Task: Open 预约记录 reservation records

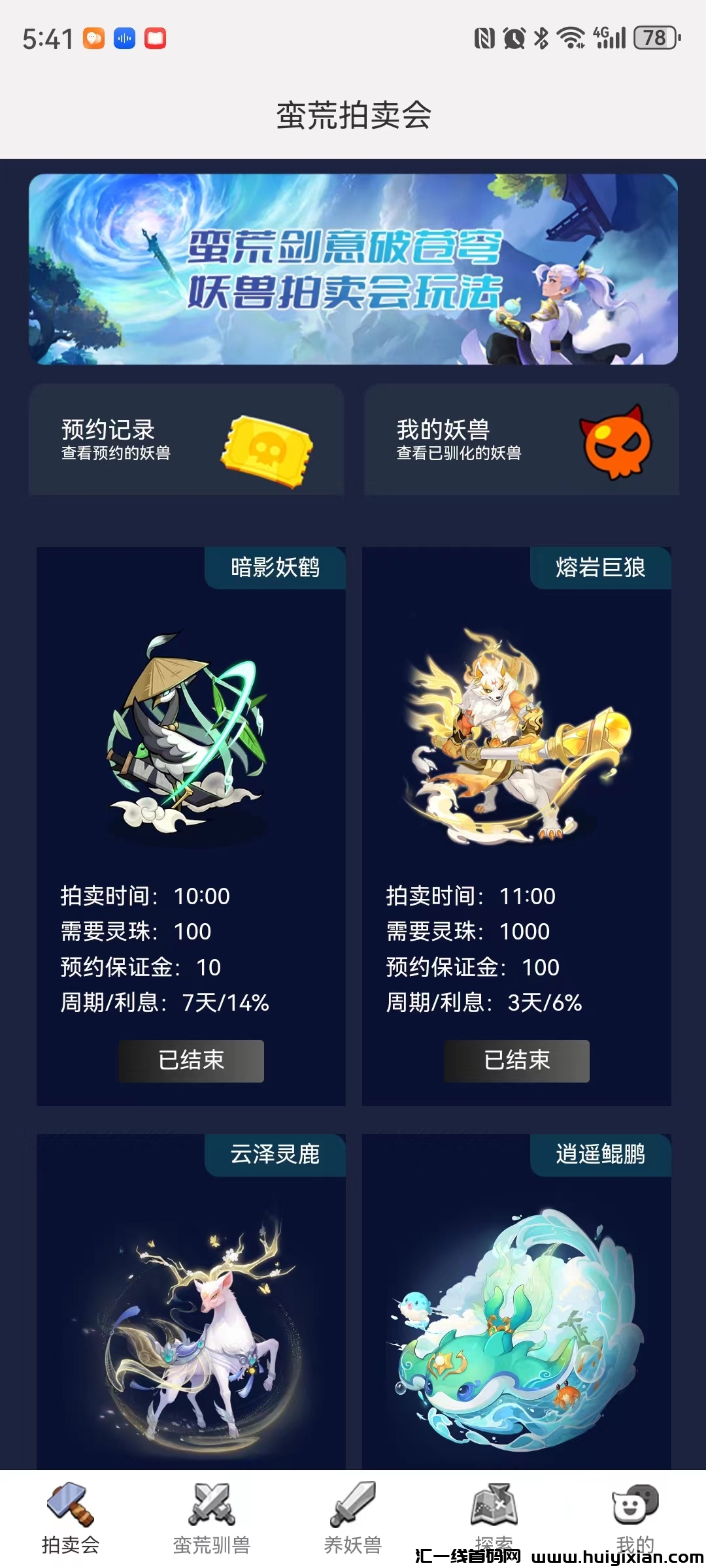Action: 186,440
